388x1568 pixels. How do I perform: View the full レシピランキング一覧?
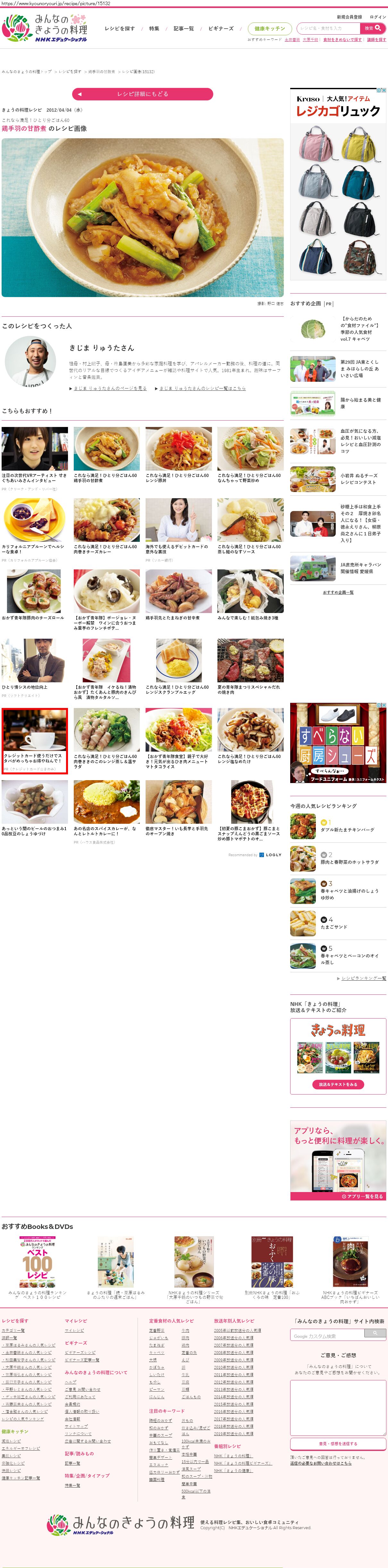[363, 978]
